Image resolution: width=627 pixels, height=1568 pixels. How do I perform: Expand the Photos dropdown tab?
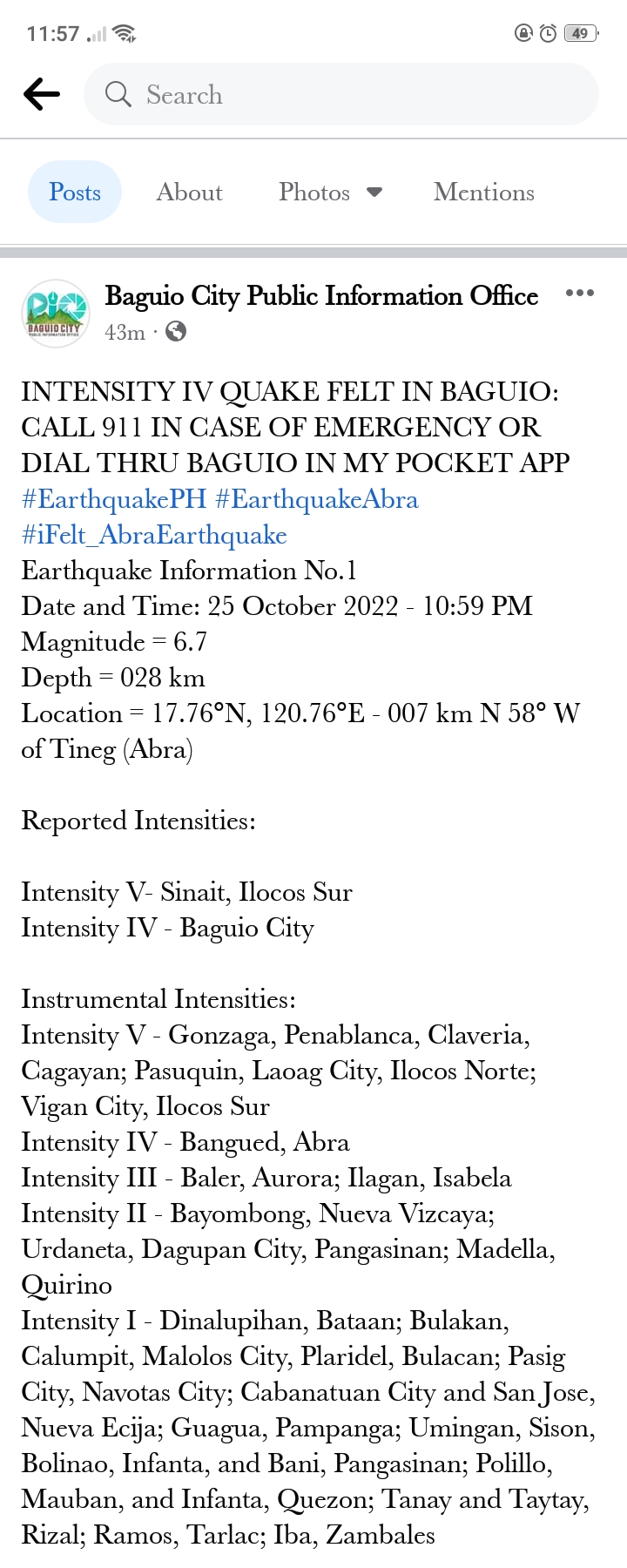330,192
